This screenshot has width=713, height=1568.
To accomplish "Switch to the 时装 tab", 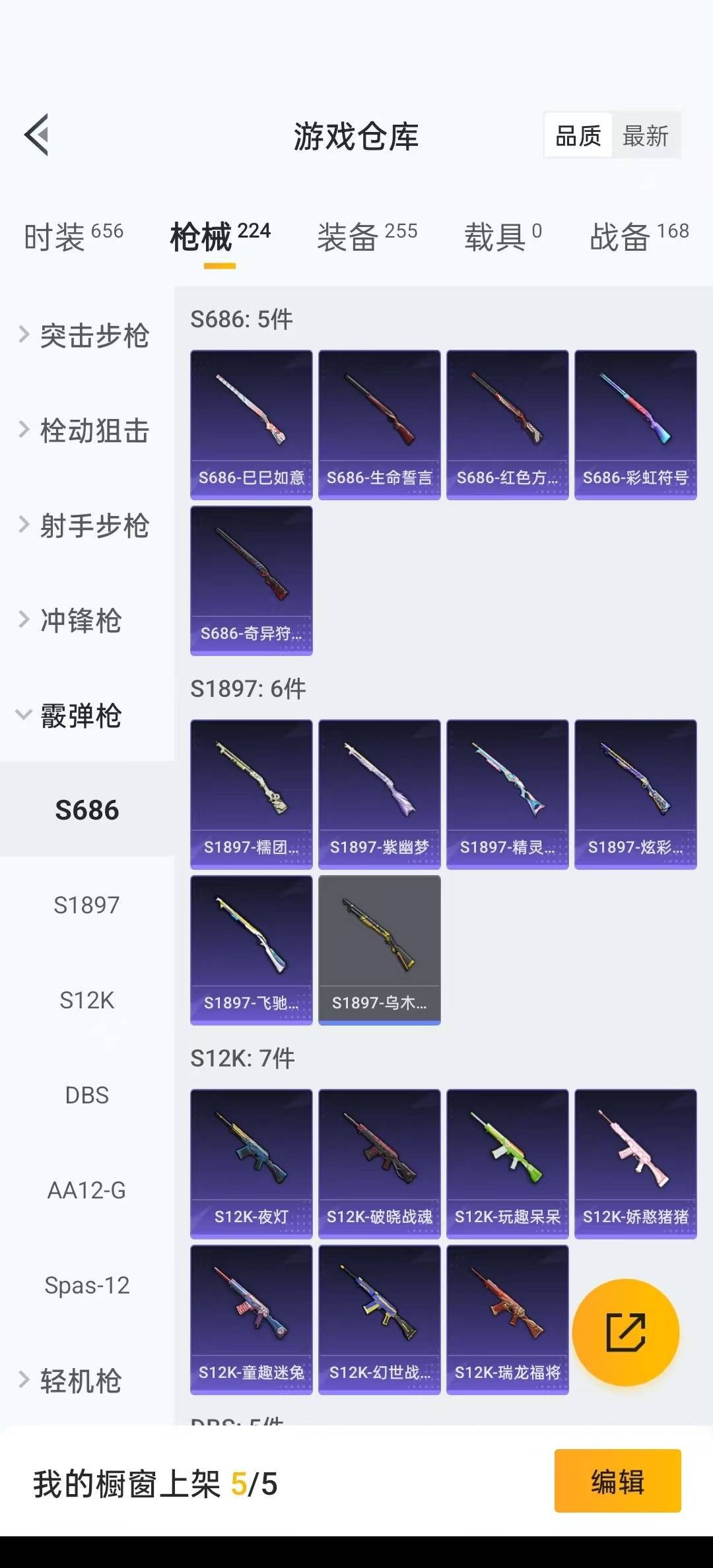I will (x=73, y=236).
